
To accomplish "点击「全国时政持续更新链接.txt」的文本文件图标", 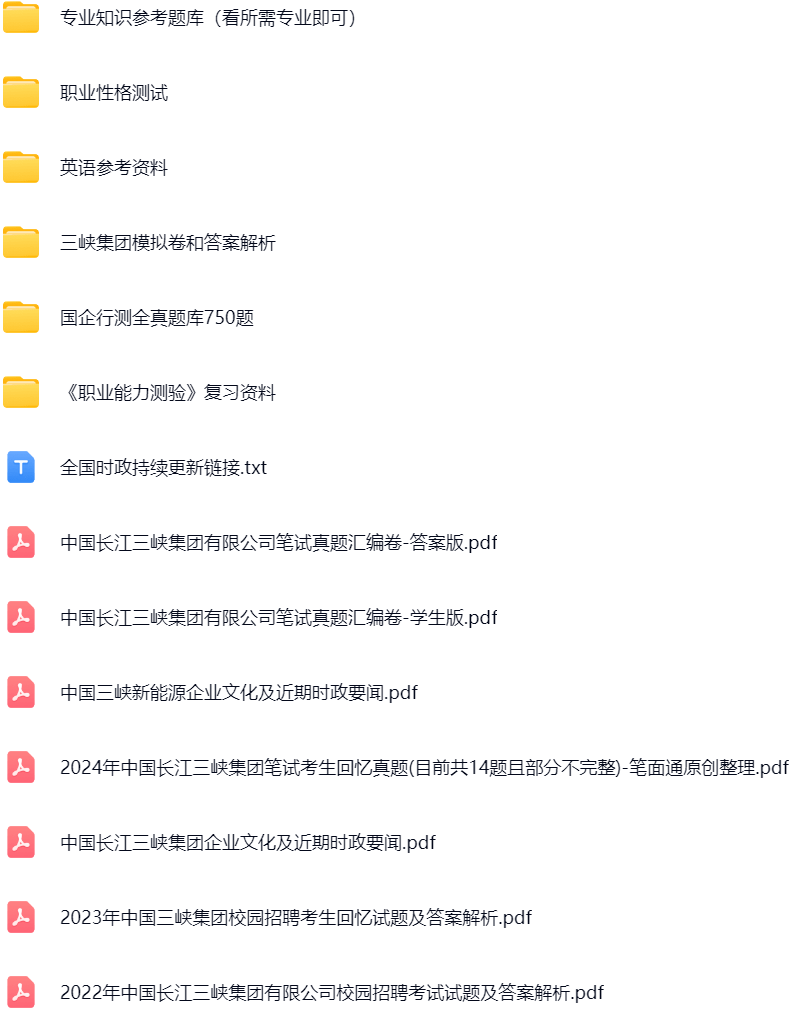I will pos(20,468).
